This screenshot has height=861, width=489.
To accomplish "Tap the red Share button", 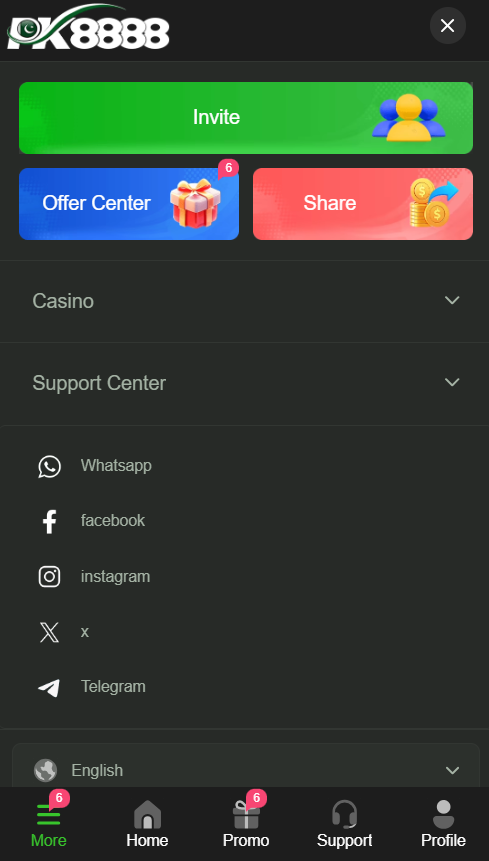I will (x=363, y=204).
